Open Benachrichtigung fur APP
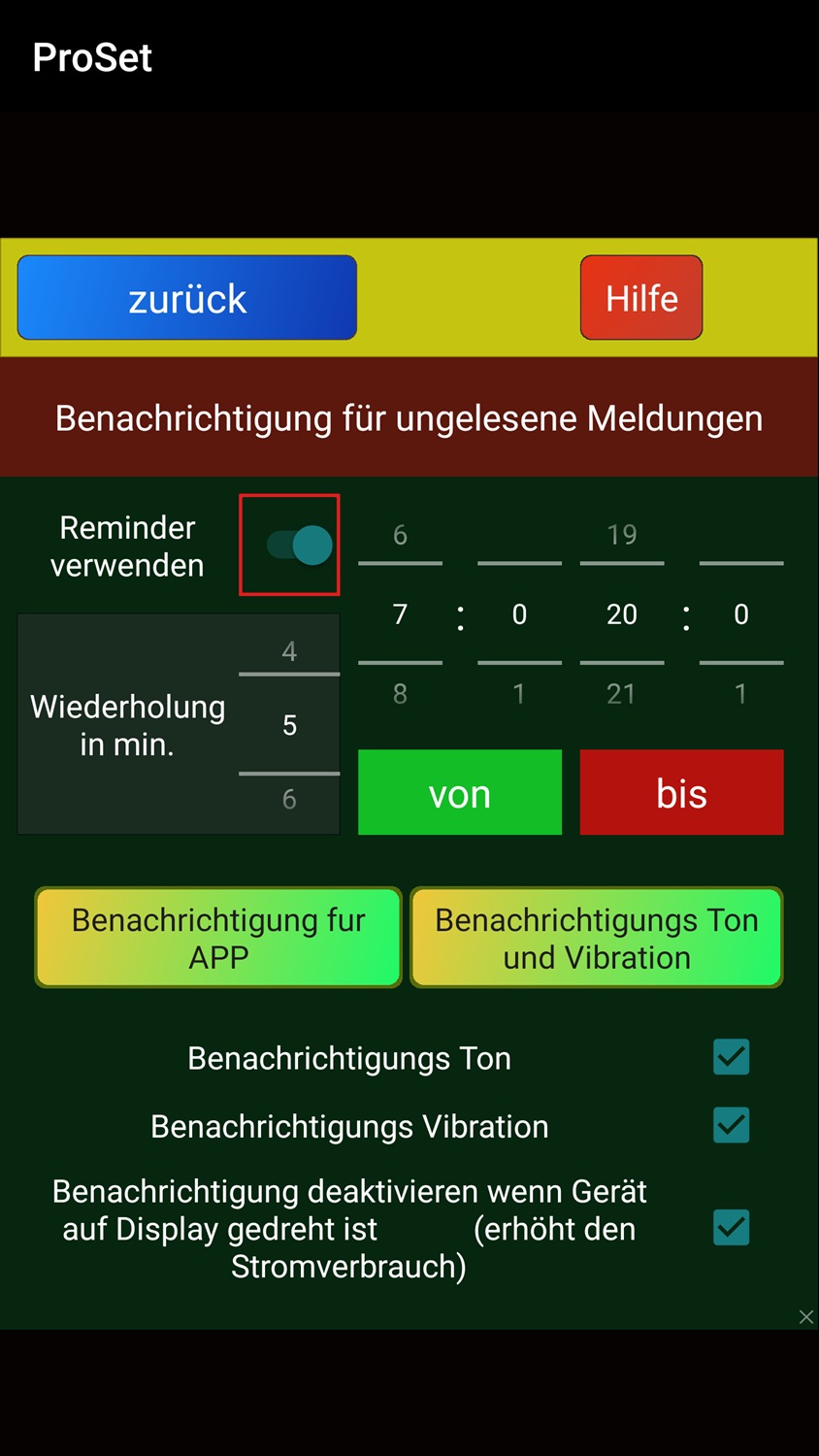 point(218,938)
